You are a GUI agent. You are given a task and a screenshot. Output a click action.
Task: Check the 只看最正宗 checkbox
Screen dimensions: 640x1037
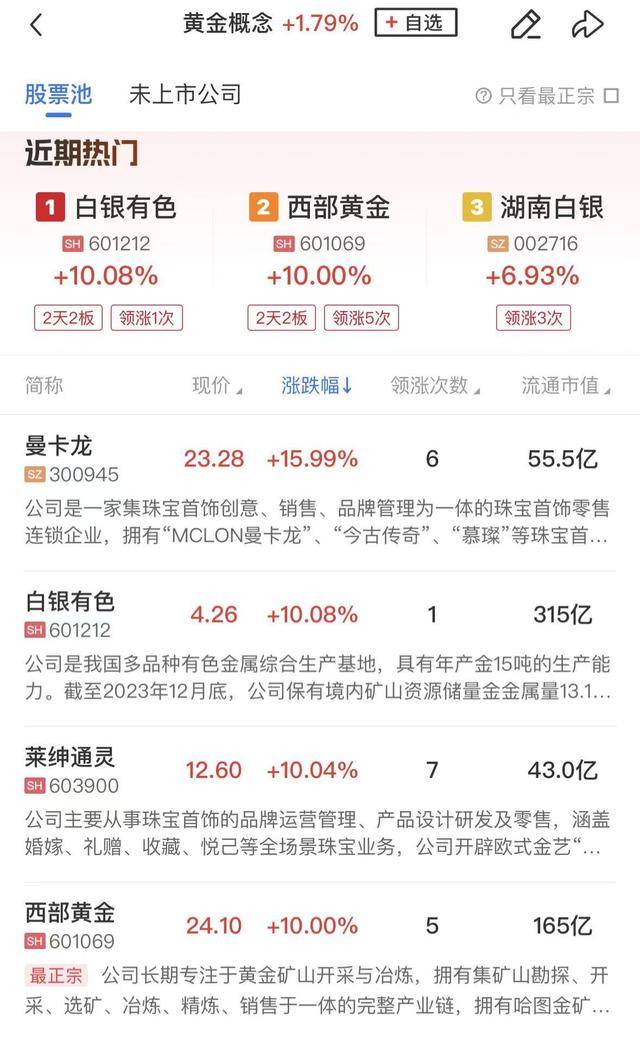tap(612, 96)
